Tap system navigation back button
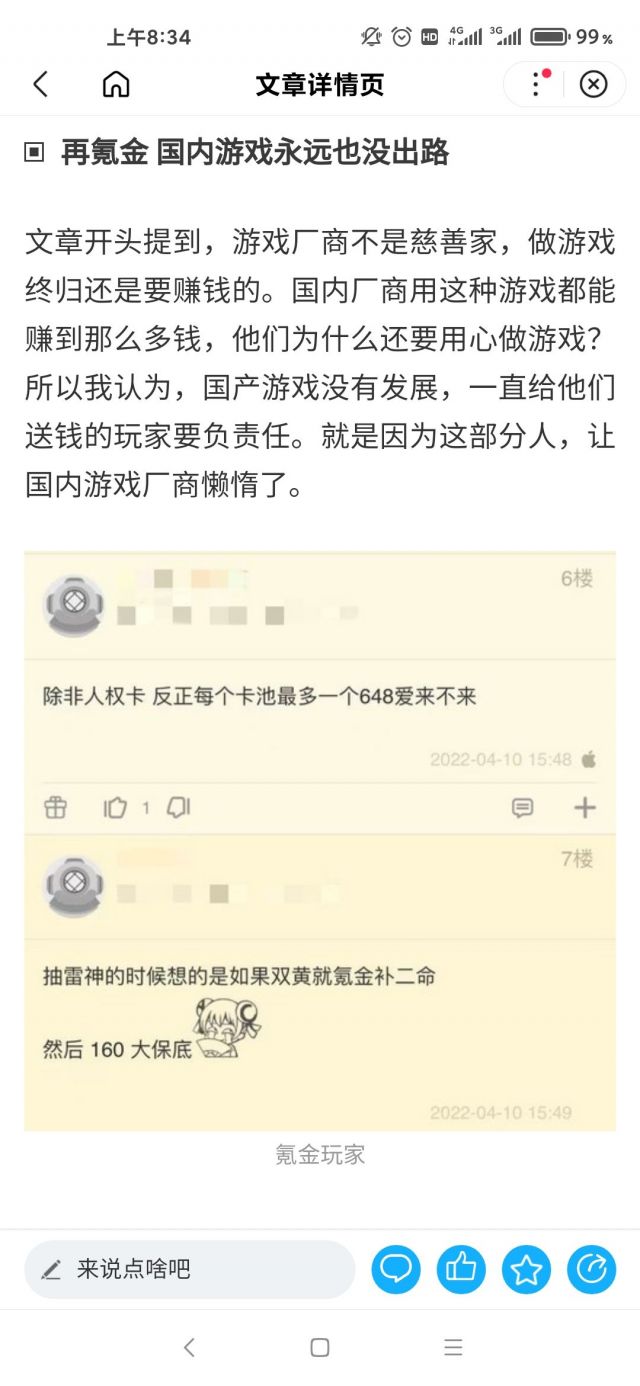Viewport: 640px width, 1386px height. coord(189,1347)
